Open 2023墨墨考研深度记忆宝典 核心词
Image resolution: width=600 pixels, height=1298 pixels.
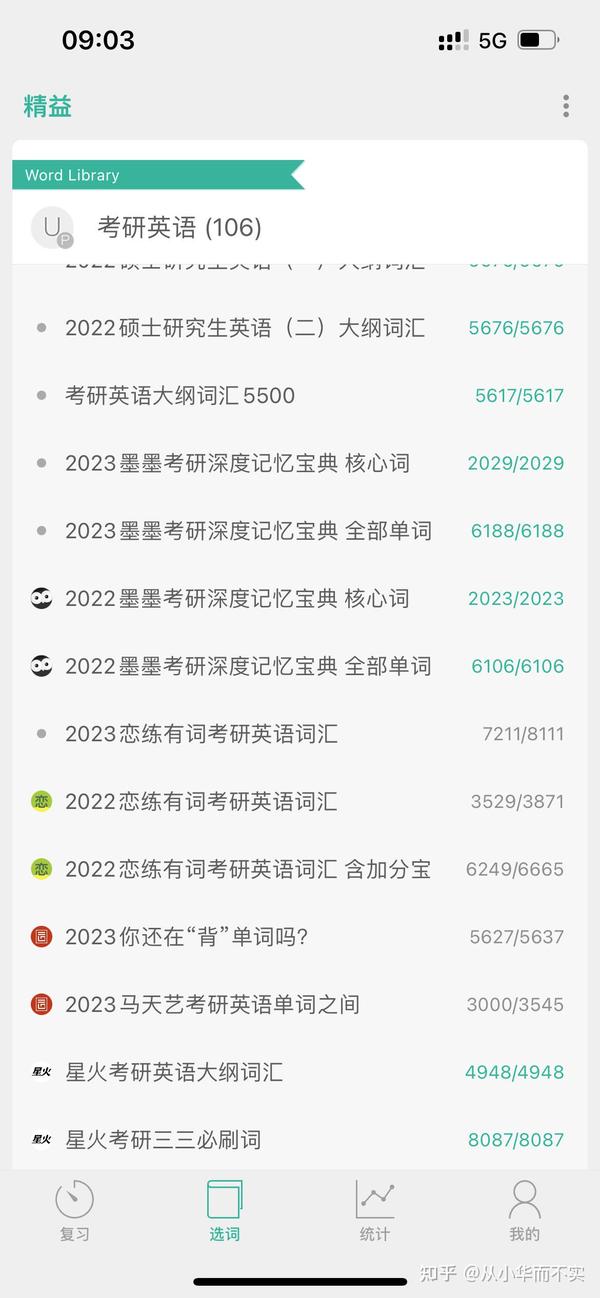[x=237, y=464]
